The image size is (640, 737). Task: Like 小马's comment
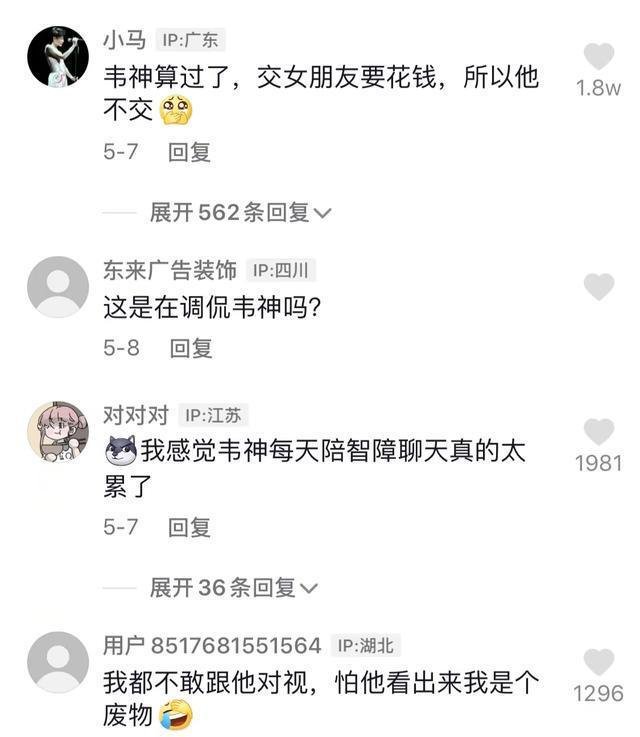tap(598, 57)
